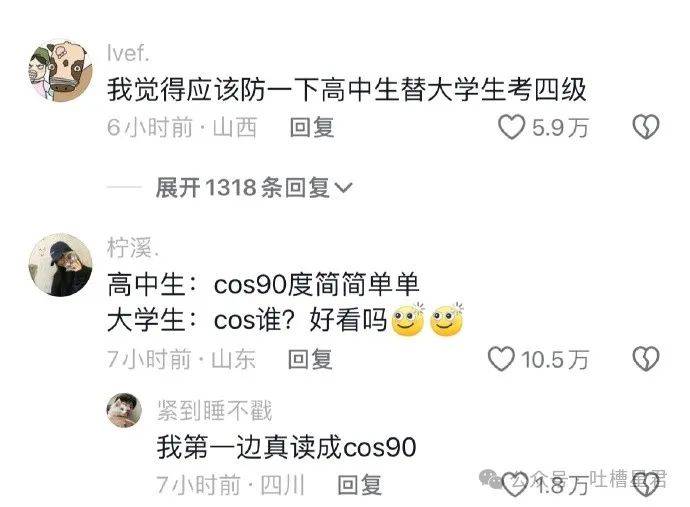Viewport: 690px width, 507px height.
Task: Dislike the reply by 紧到睡不戳
Action: pyautogui.click(x=647, y=486)
